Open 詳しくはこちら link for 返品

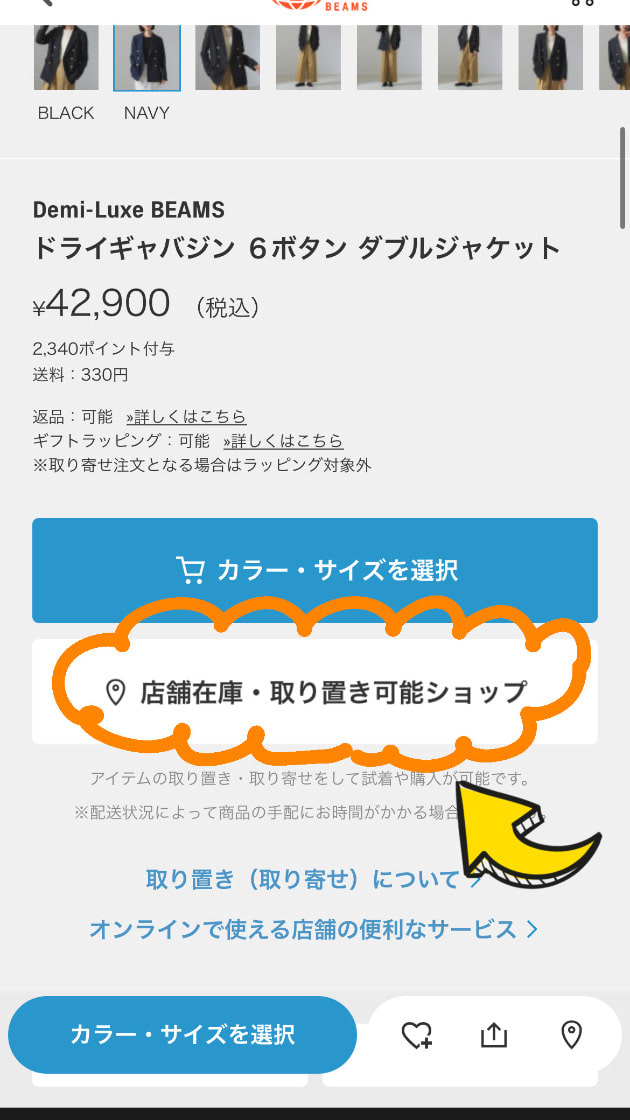coord(186,416)
